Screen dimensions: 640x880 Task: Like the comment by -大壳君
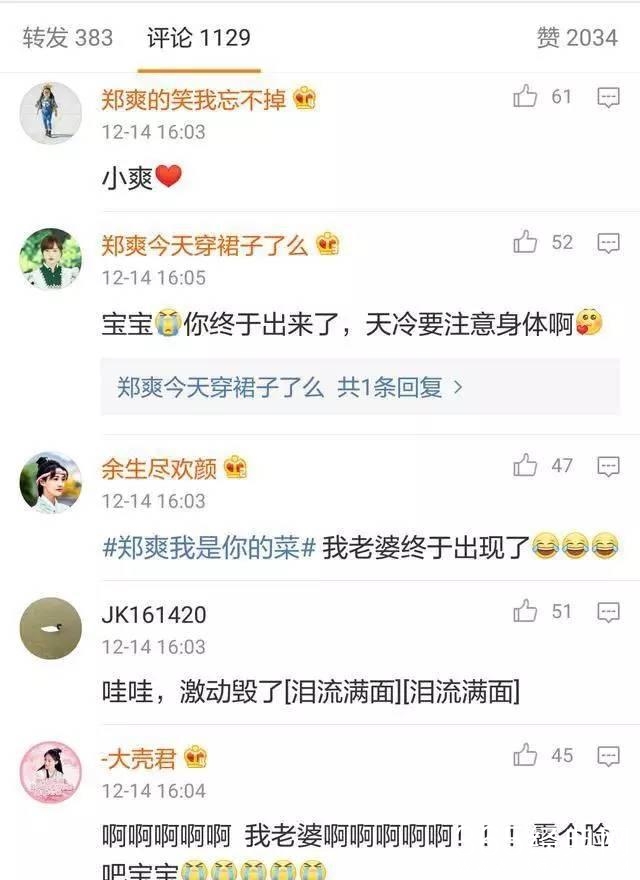tap(526, 756)
